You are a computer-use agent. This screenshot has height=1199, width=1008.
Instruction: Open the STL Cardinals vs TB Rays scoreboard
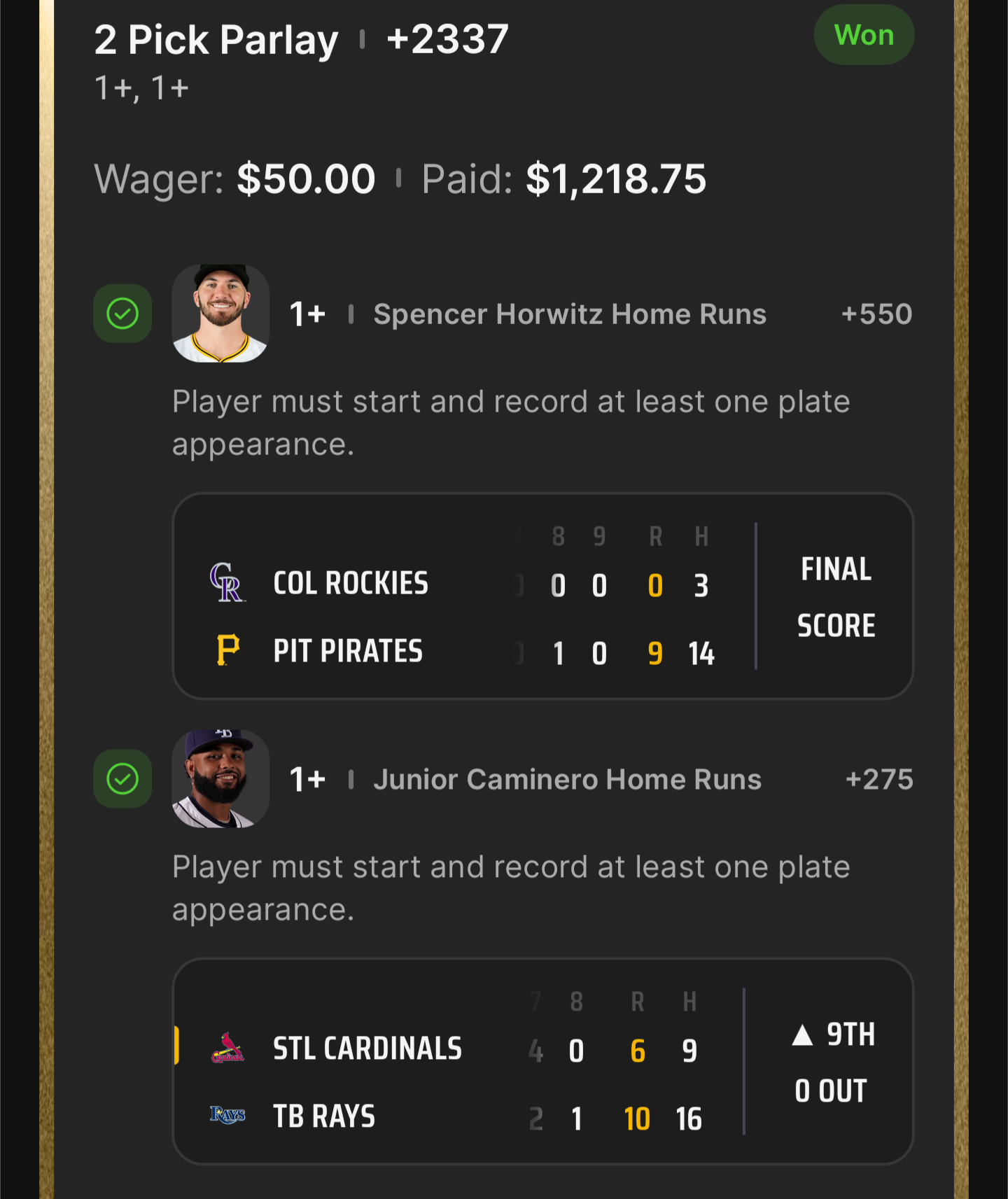coord(542,1060)
